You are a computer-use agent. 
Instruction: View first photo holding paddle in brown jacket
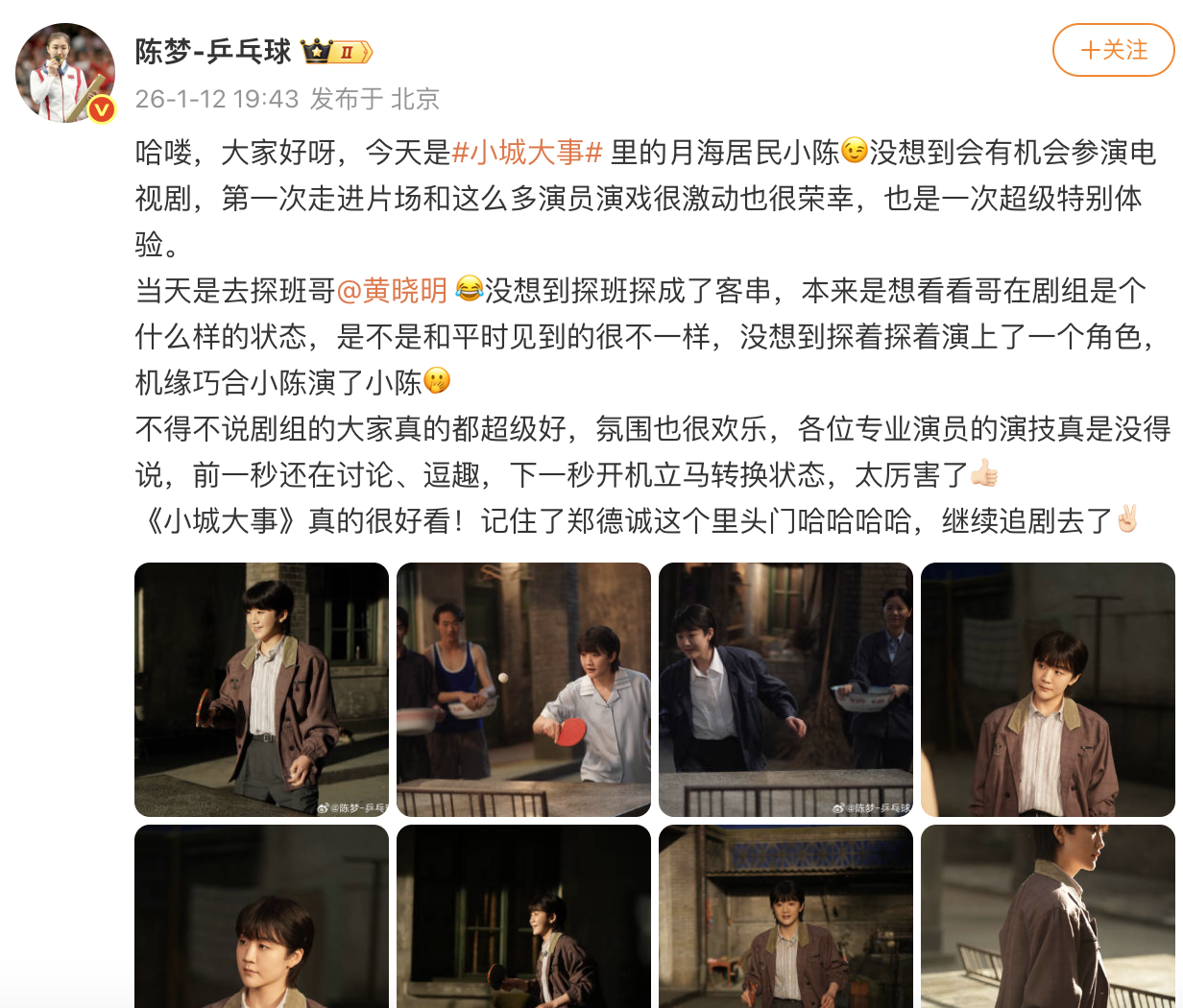point(261,689)
